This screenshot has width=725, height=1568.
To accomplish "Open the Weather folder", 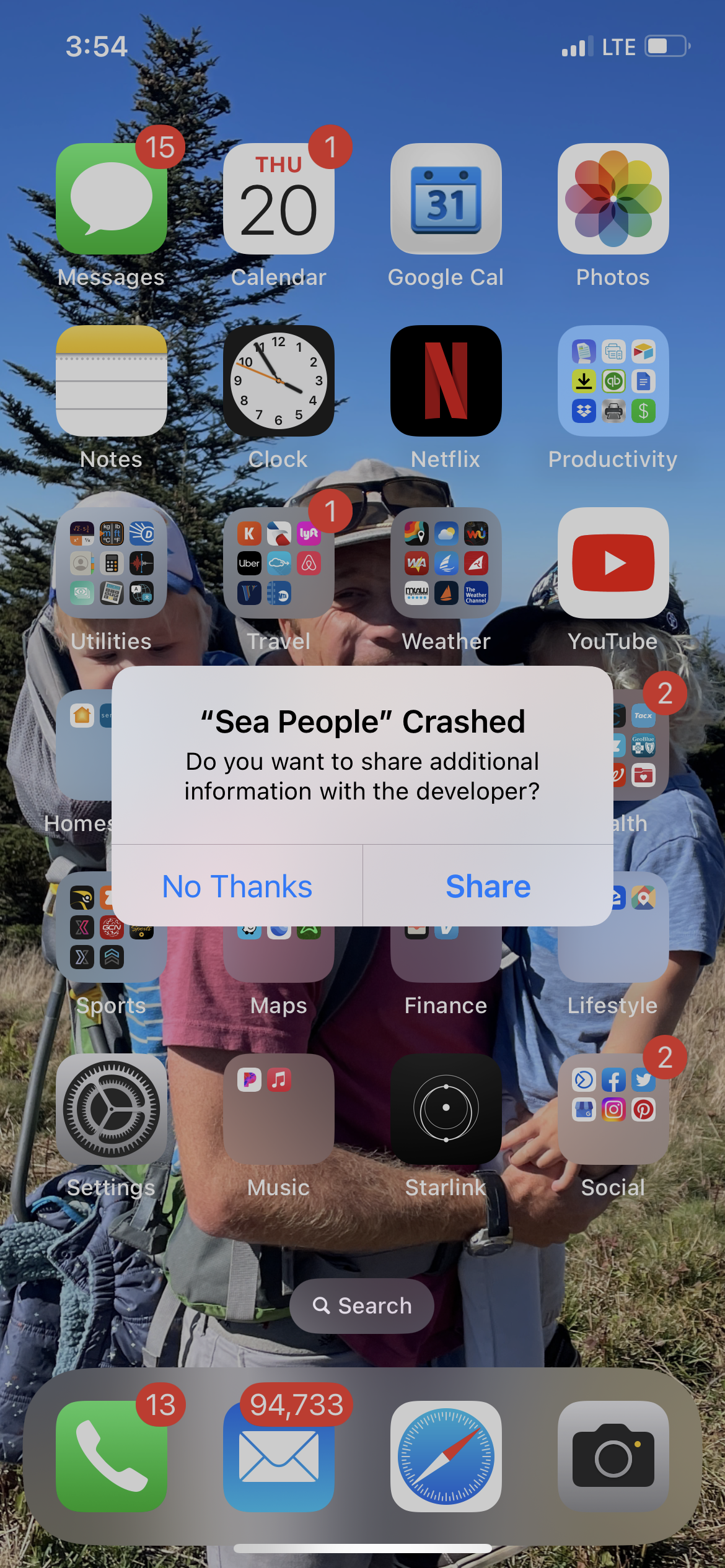I will tap(446, 563).
